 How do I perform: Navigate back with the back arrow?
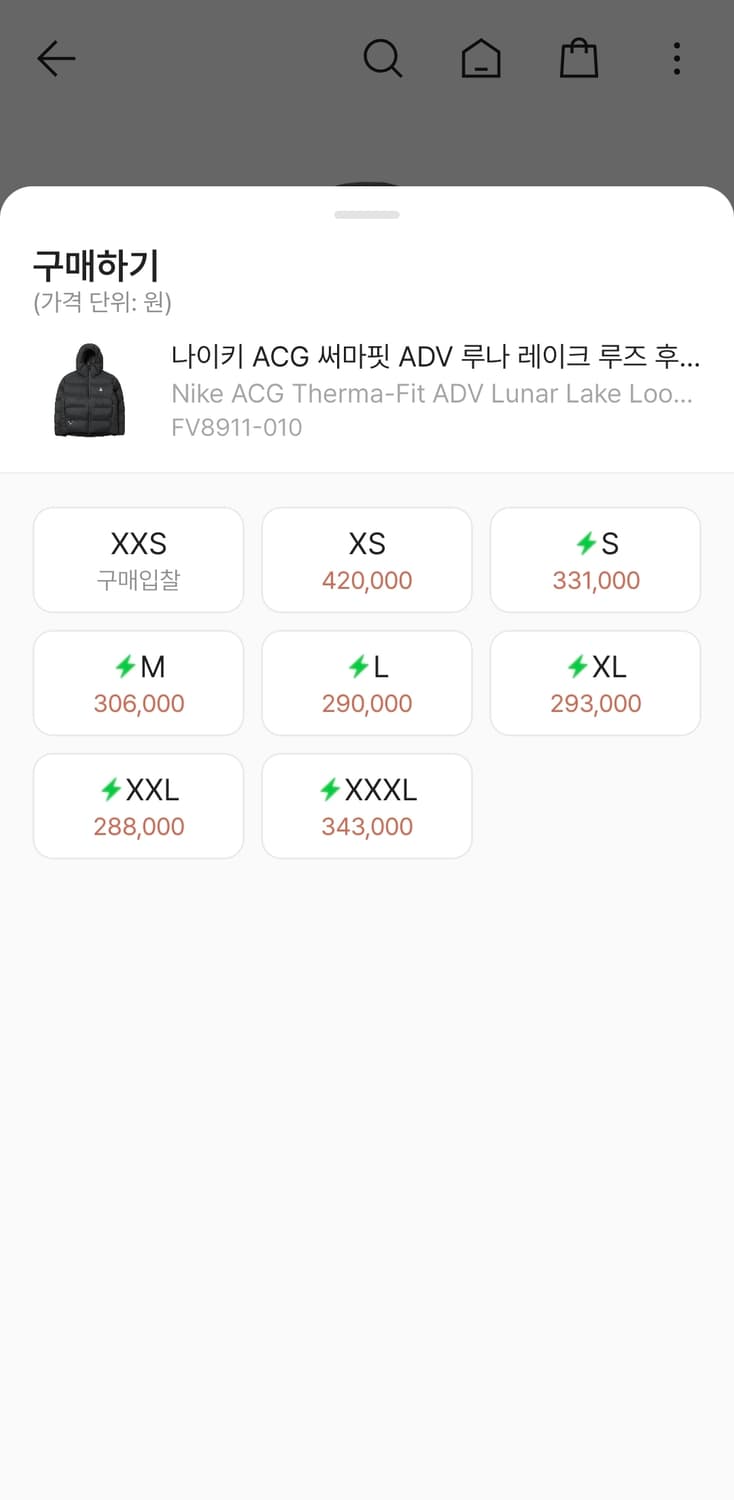[x=56, y=58]
